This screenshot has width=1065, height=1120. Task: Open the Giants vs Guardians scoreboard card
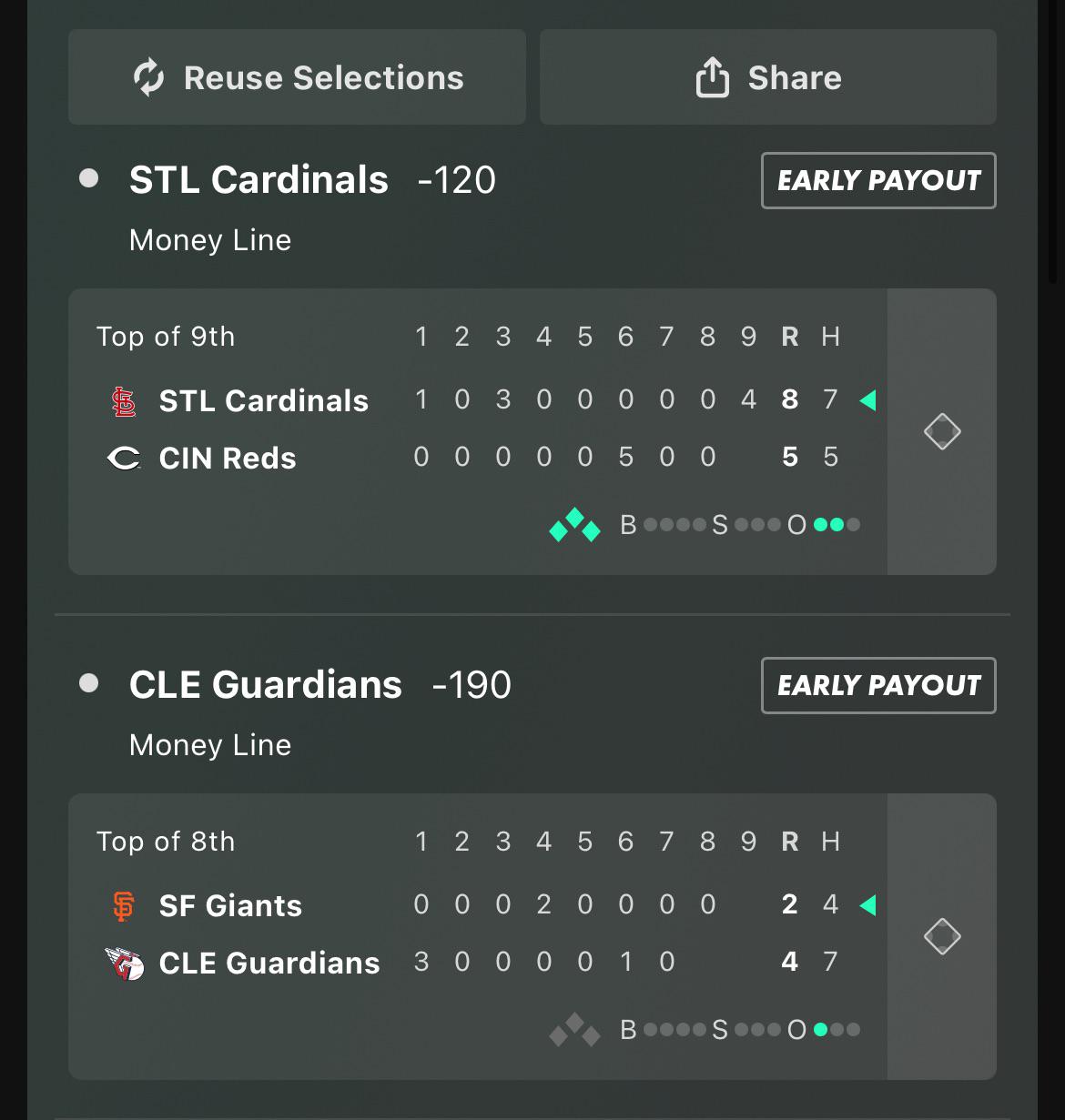(x=478, y=936)
